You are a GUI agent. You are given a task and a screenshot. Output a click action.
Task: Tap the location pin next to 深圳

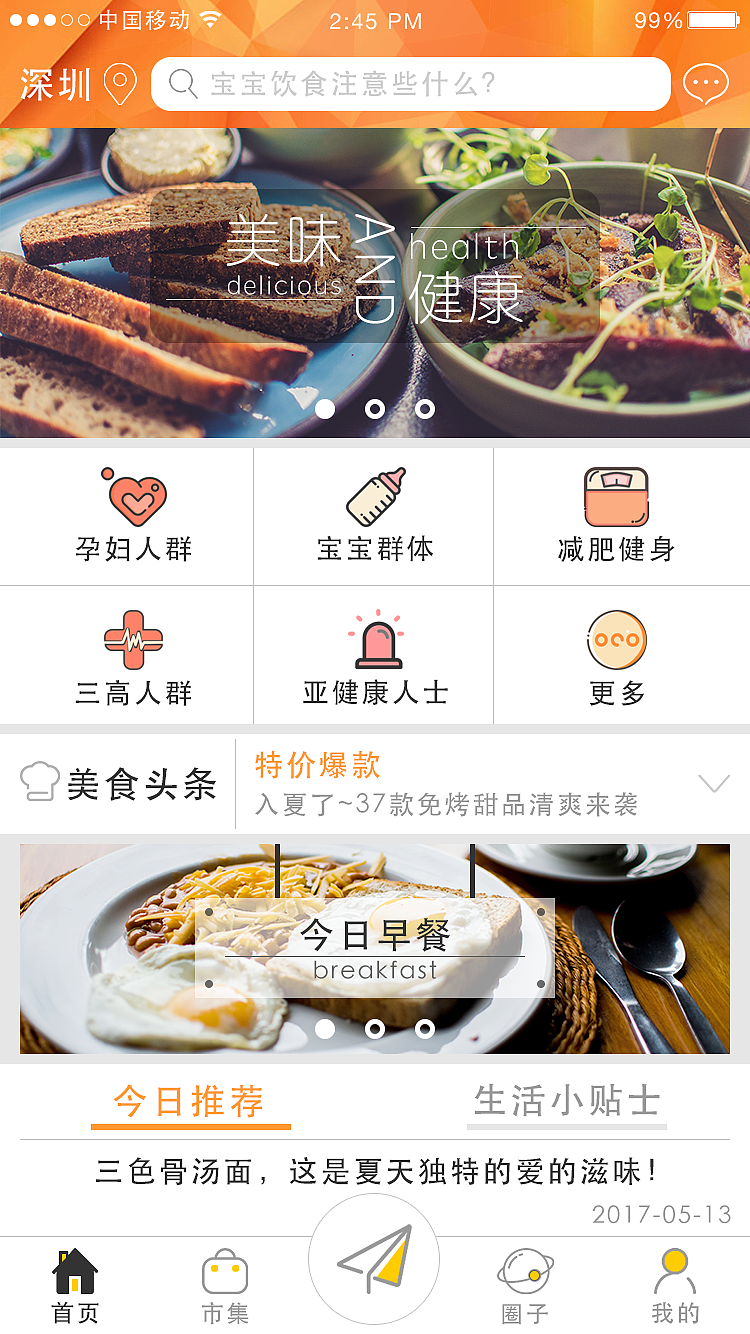119,84
